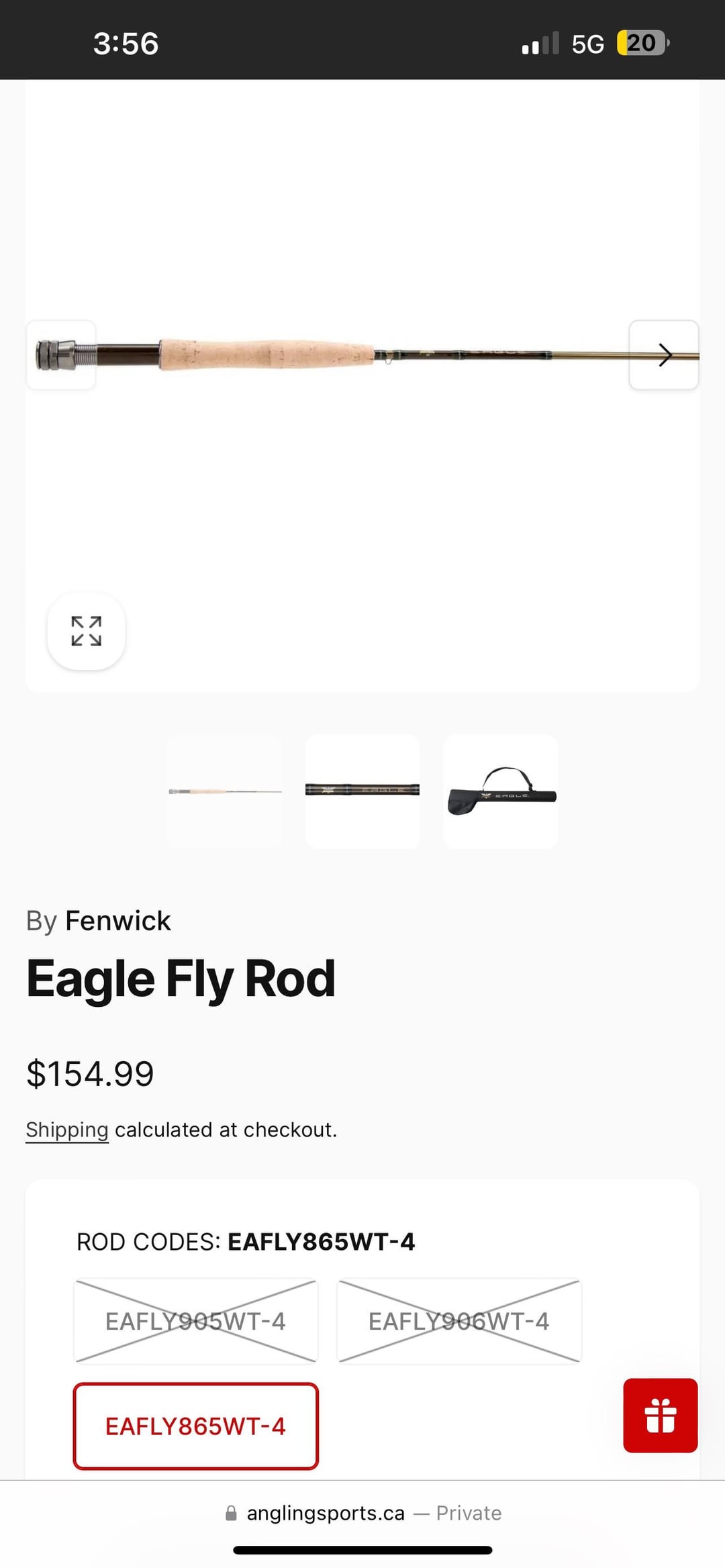
Task: Open the Fenwick brand page
Action: coord(118,921)
